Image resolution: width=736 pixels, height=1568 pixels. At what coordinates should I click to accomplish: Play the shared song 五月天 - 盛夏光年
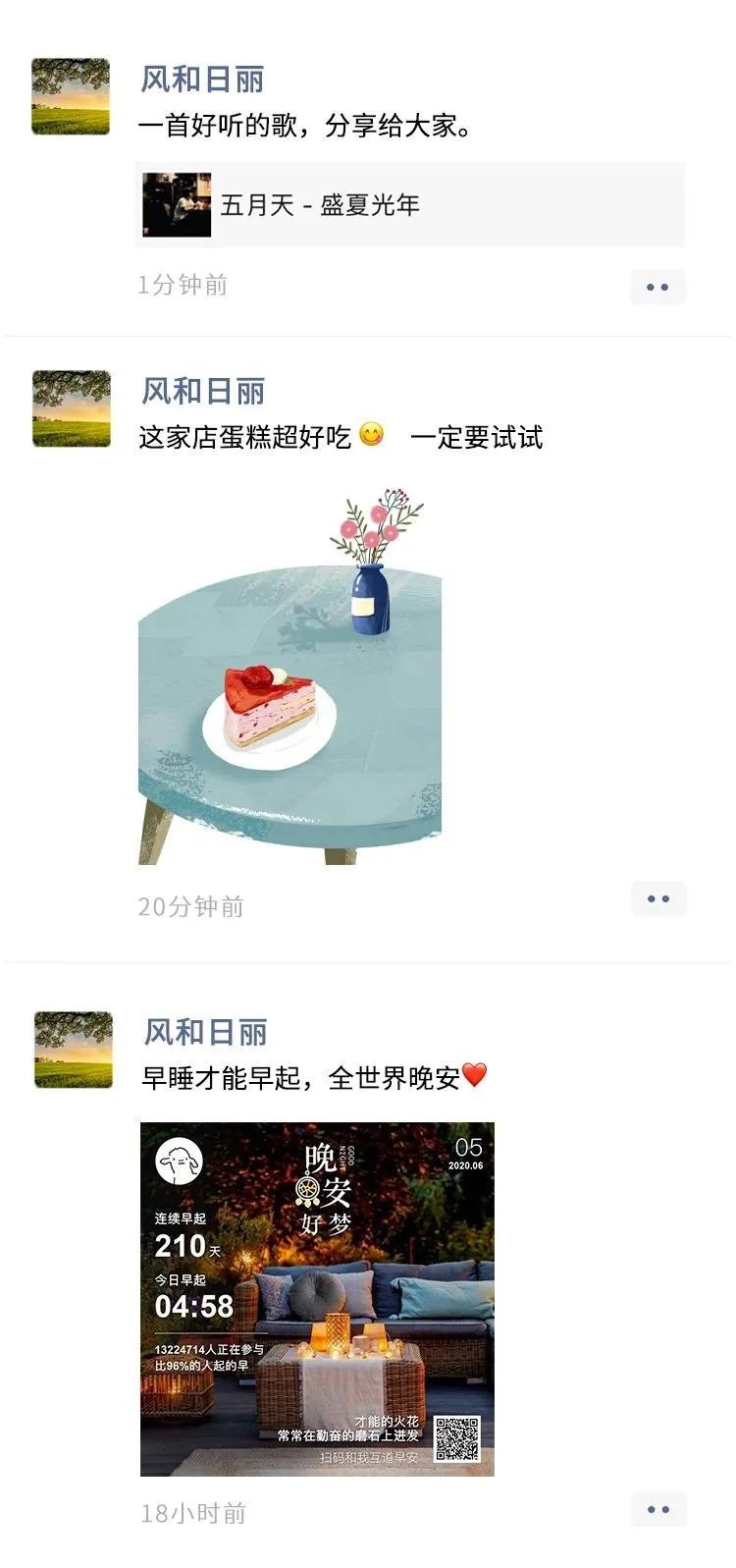[408, 205]
